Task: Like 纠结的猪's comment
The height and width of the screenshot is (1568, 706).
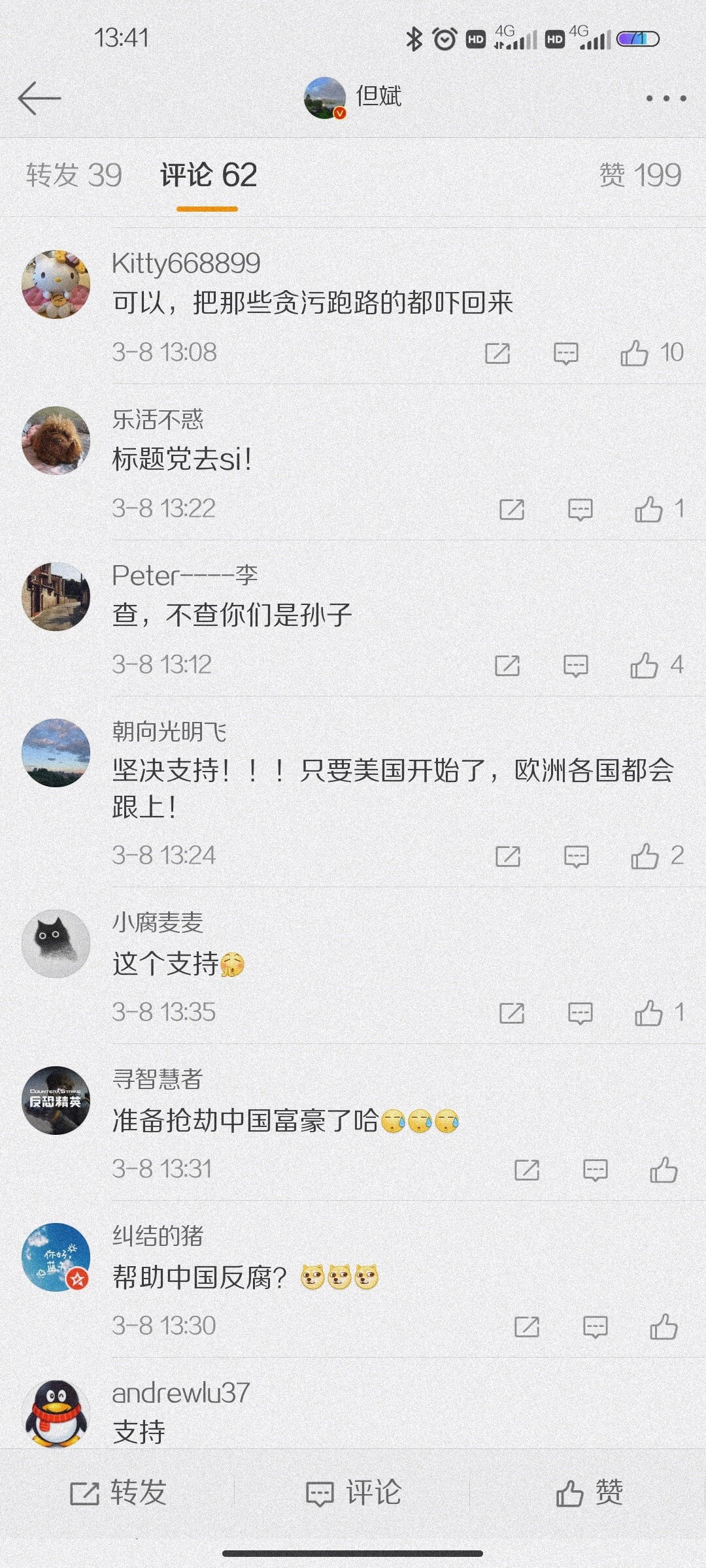Action: 664,1327
